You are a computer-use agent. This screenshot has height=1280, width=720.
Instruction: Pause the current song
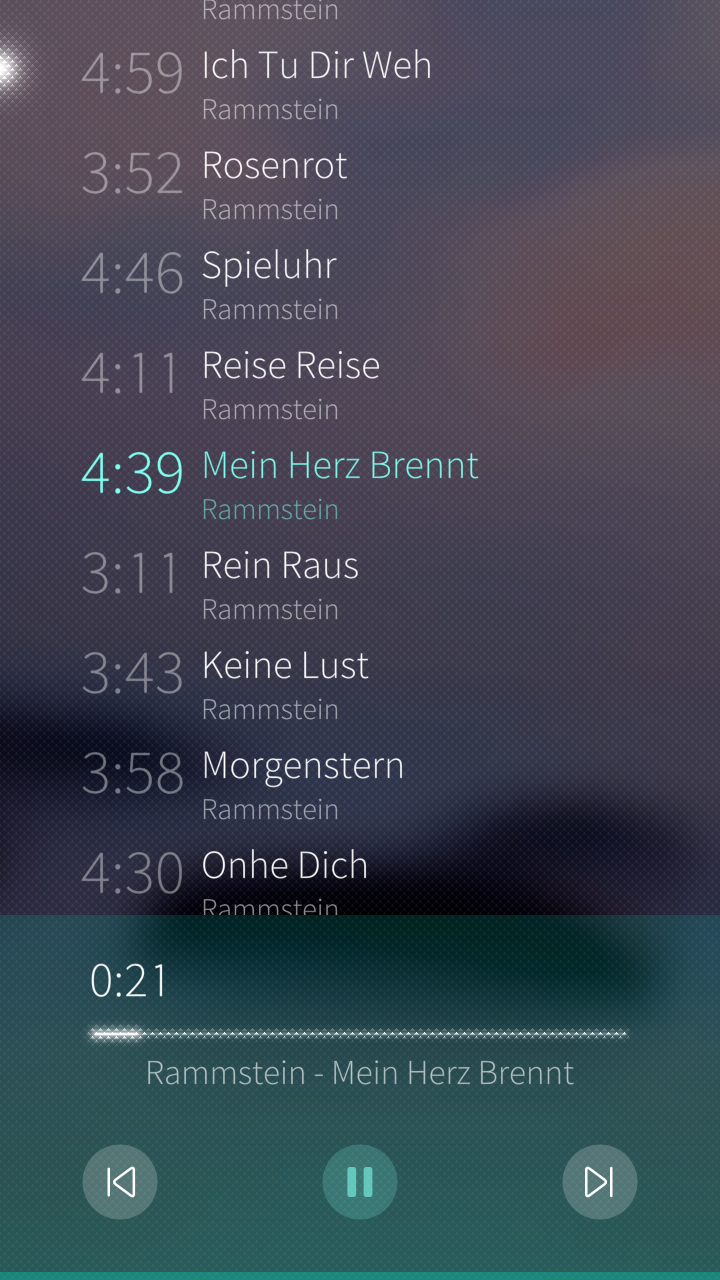(x=360, y=1182)
